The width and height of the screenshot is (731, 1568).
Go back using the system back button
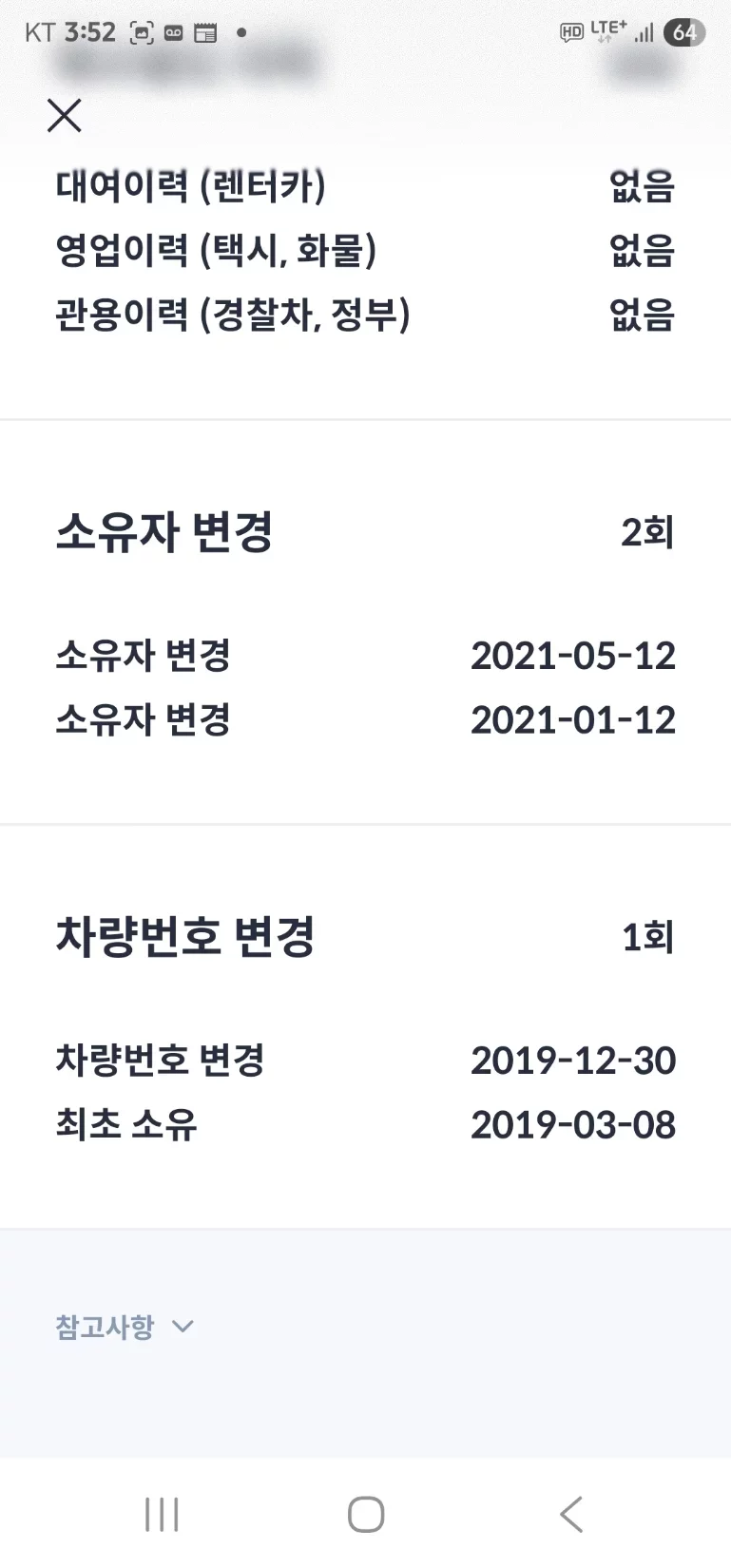point(570,1514)
